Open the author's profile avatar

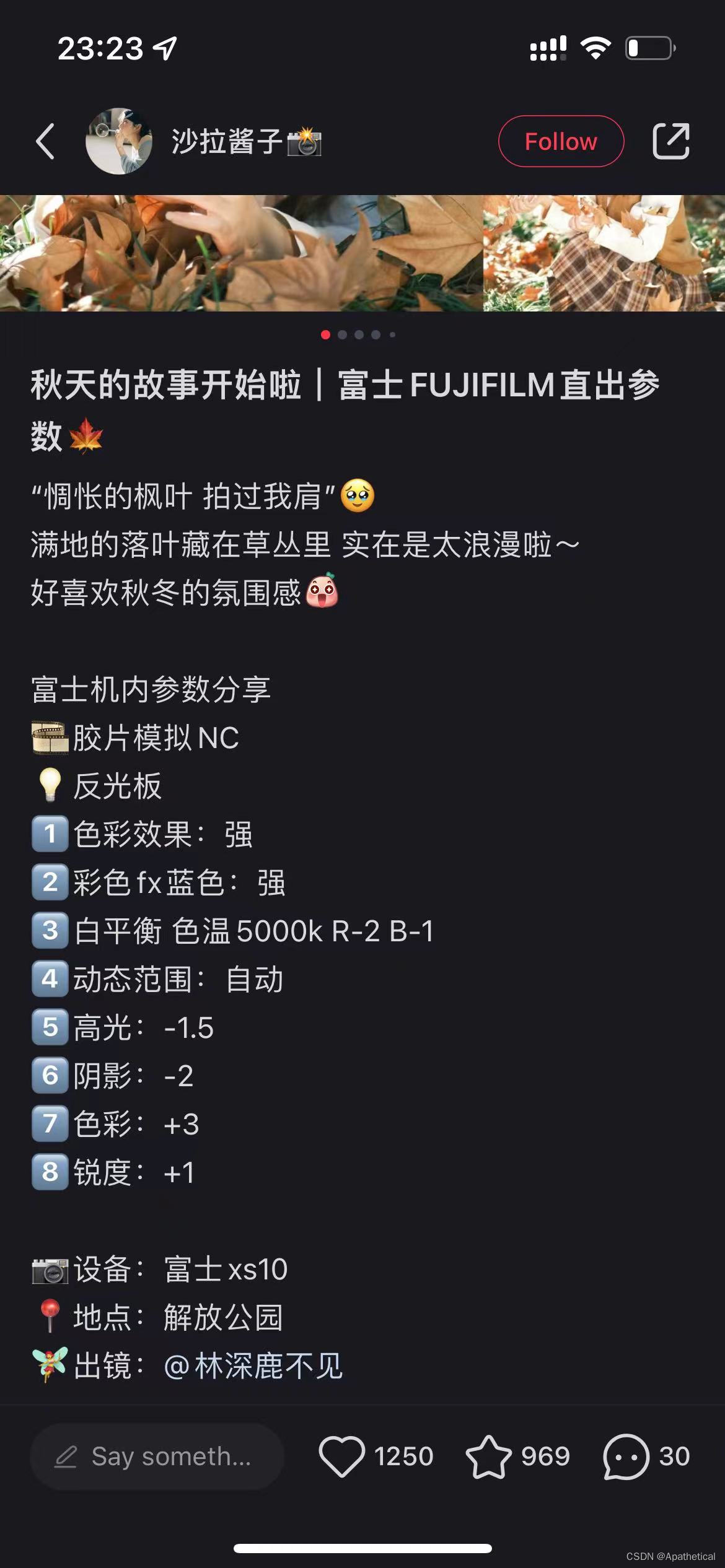point(119,141)
